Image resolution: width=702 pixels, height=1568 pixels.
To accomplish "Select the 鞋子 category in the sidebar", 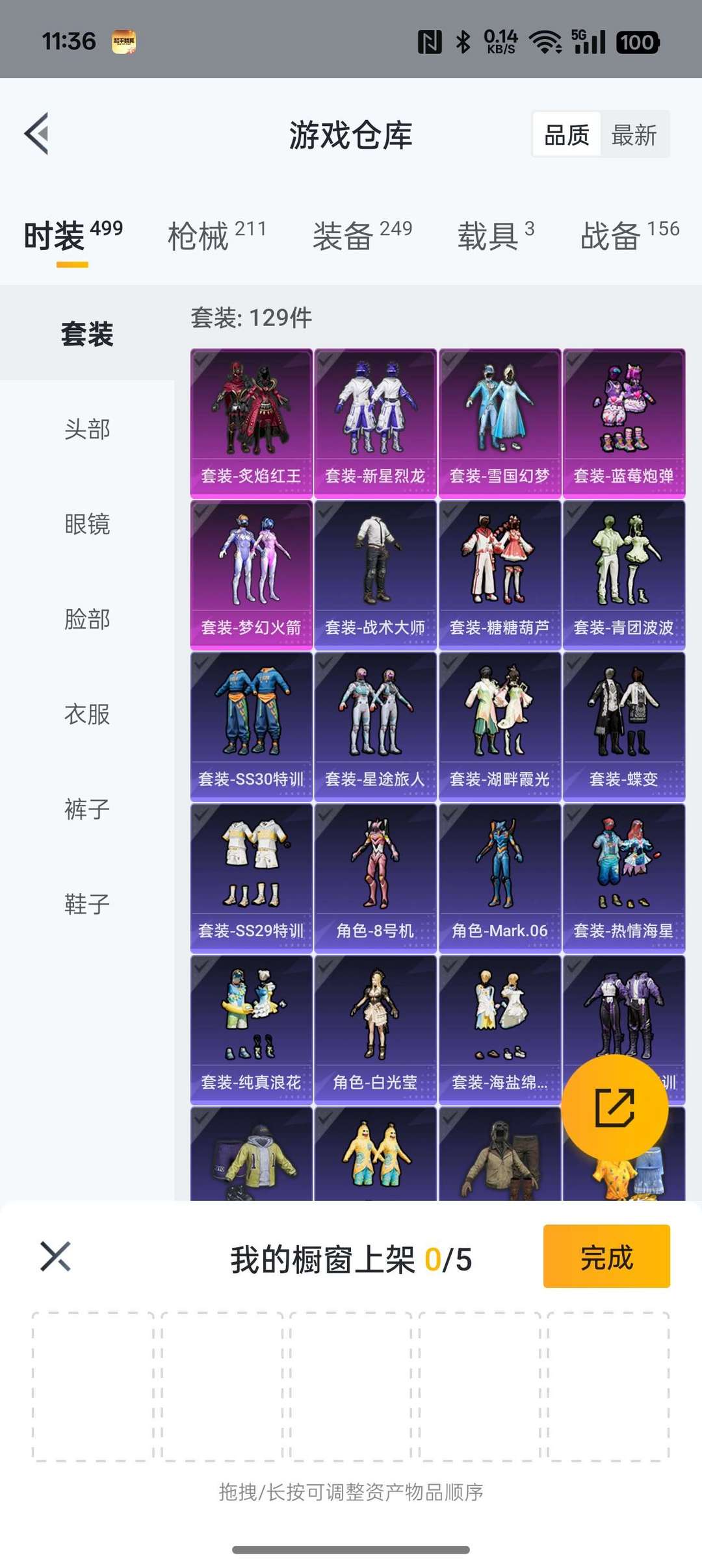I will [x=87, y=904].
